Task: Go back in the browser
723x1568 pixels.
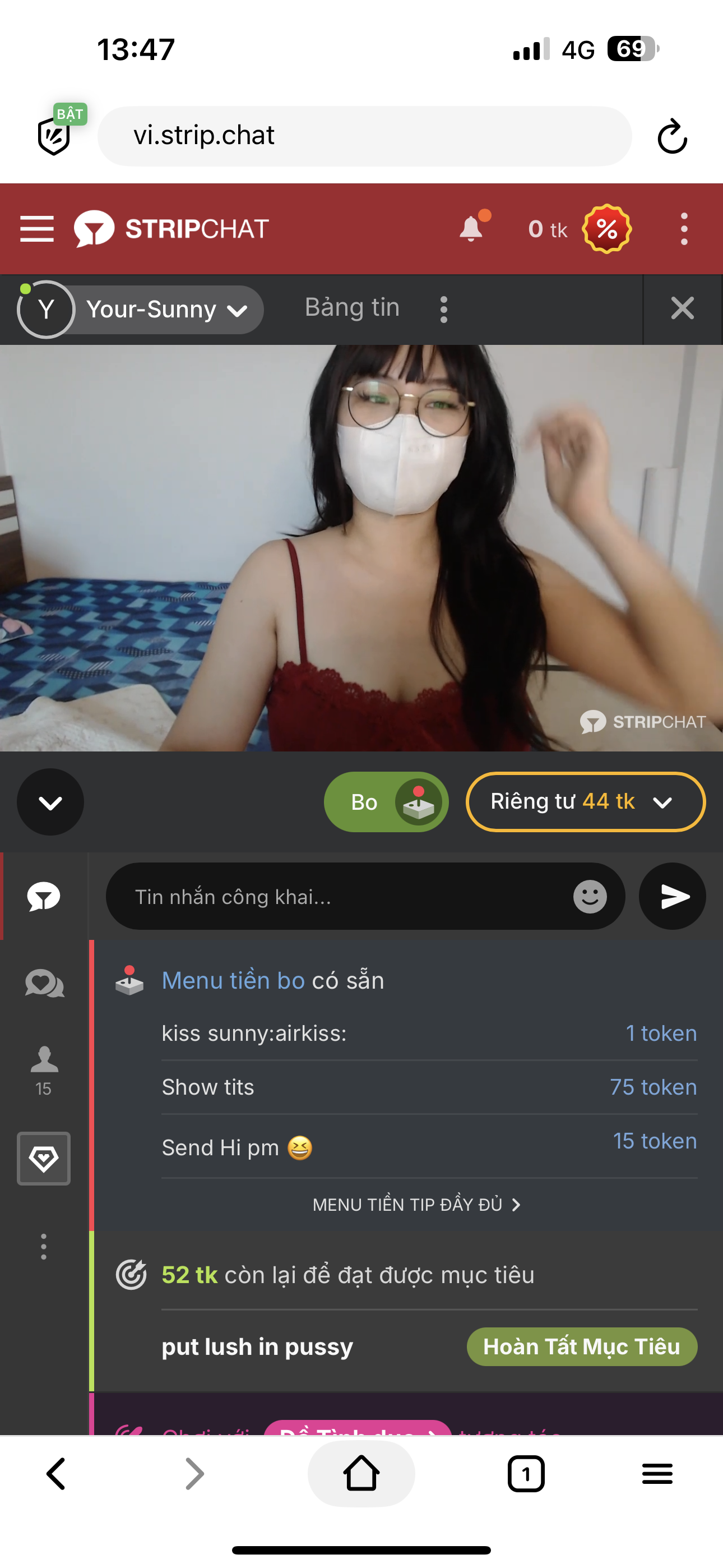Action: pyautogui.click(x=56, y=1474)
